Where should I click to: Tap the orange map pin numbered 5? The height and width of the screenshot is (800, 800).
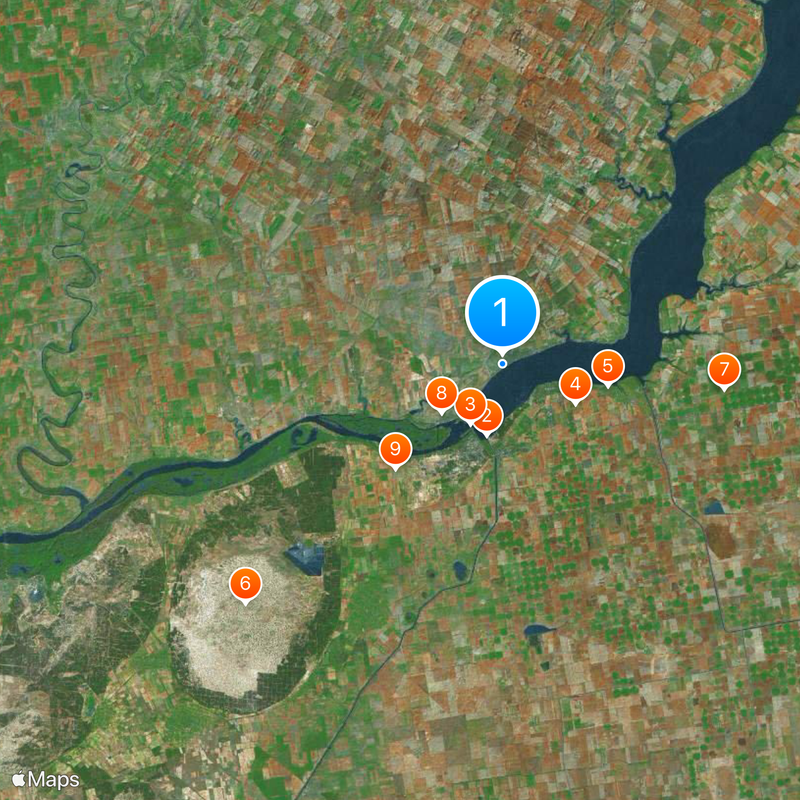(607, 367)
